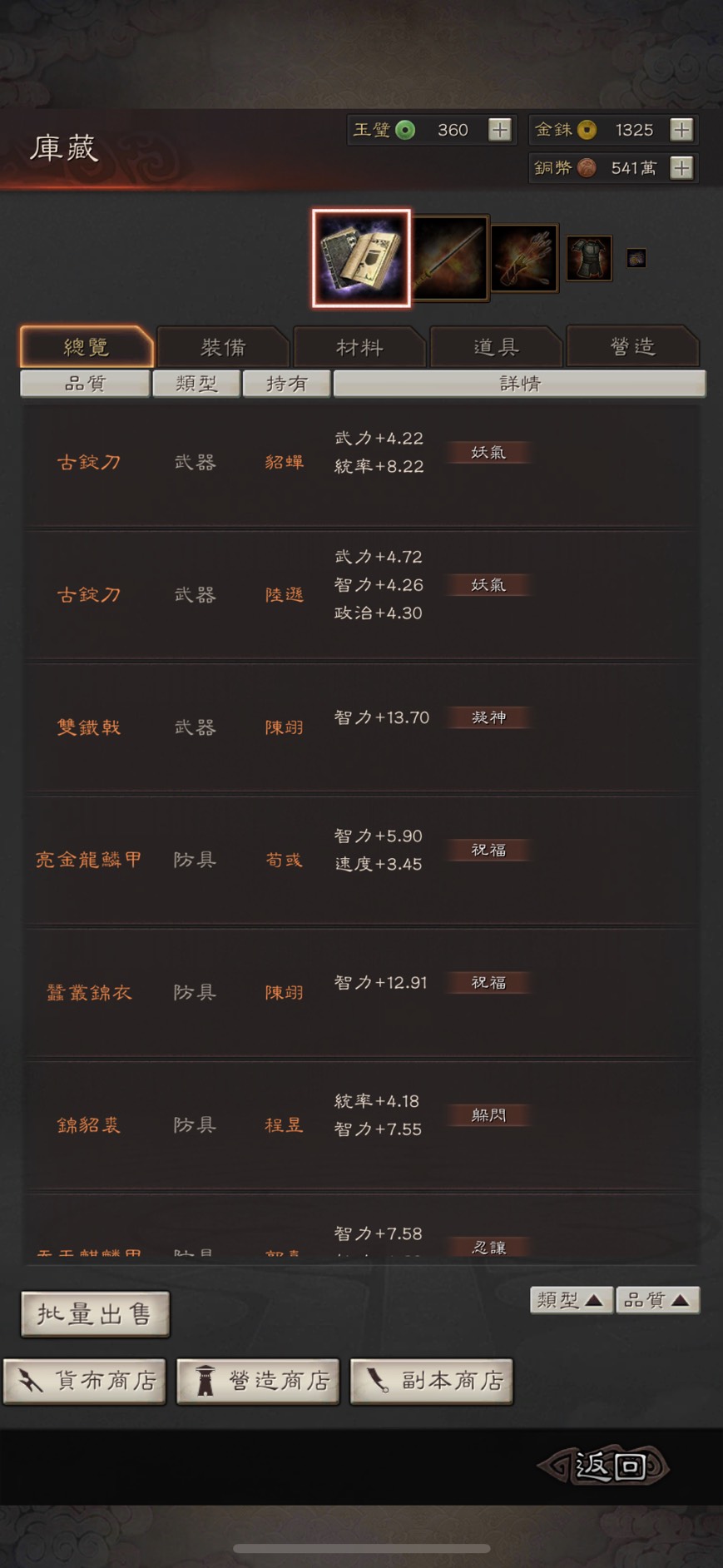Switch to the 道具 tab
The height and width of the screenshot is (1568, 723).
(x=496, y=347)
